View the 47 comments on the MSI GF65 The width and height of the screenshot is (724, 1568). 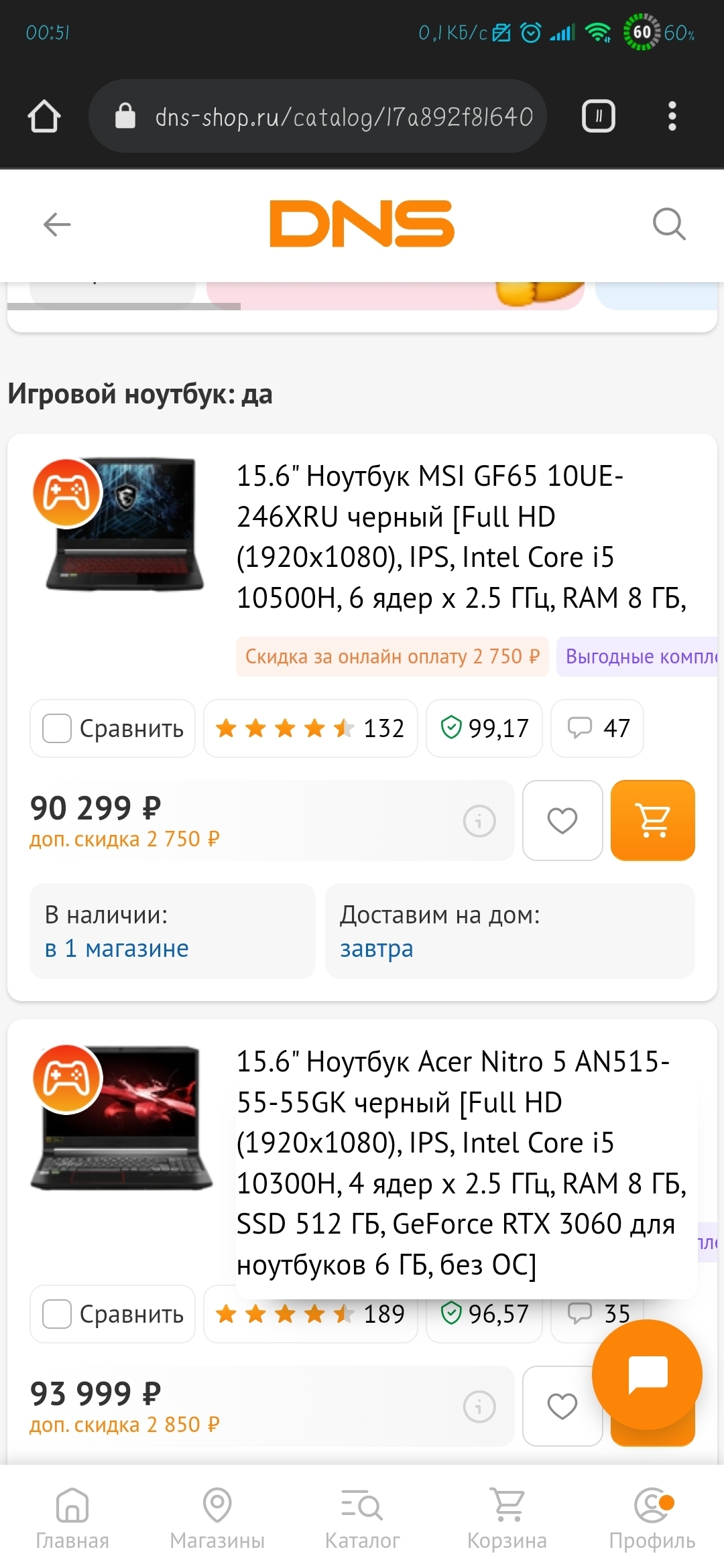point(597,728)
